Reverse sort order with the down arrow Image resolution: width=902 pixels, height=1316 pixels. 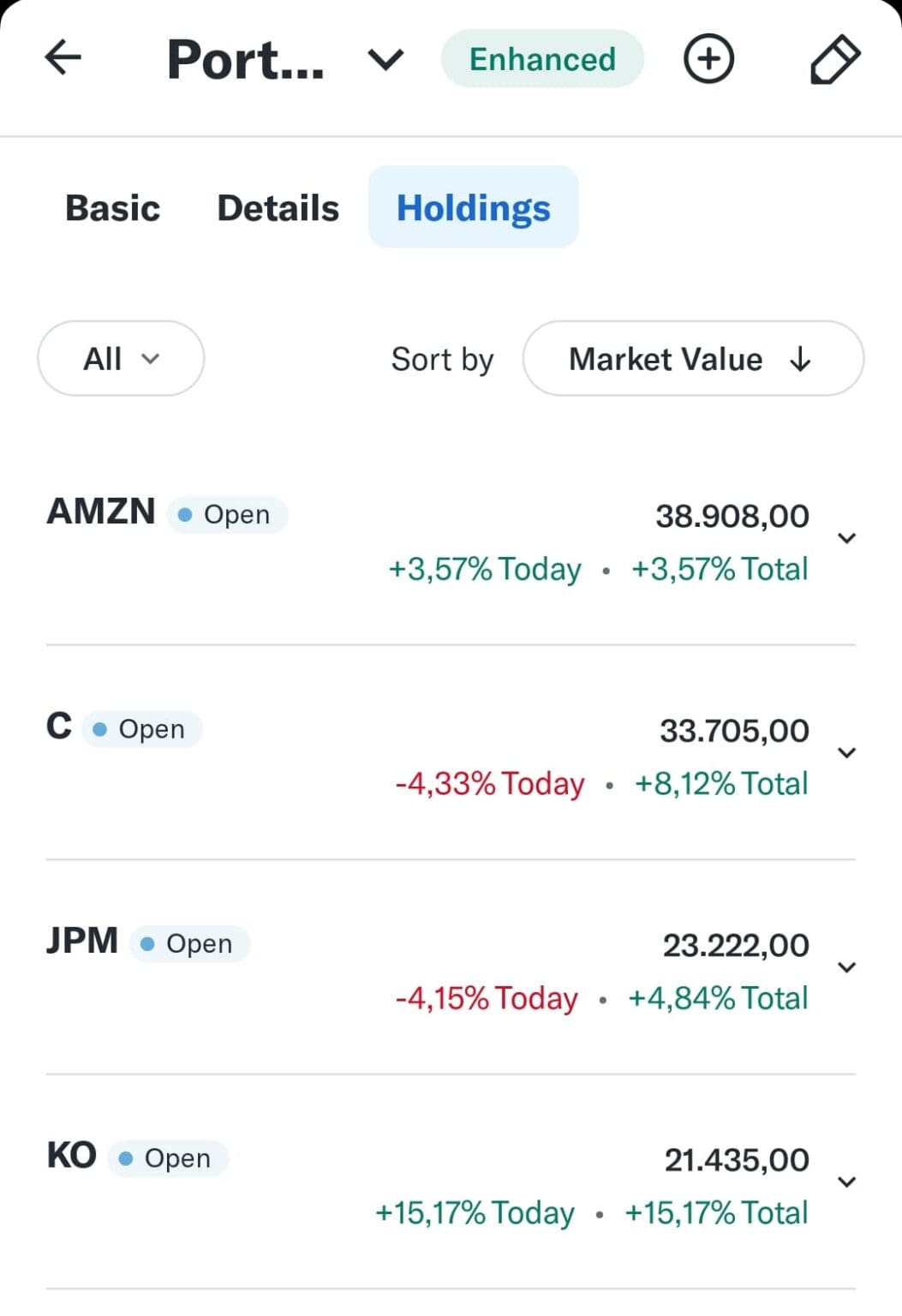click(x=799, y=359)
